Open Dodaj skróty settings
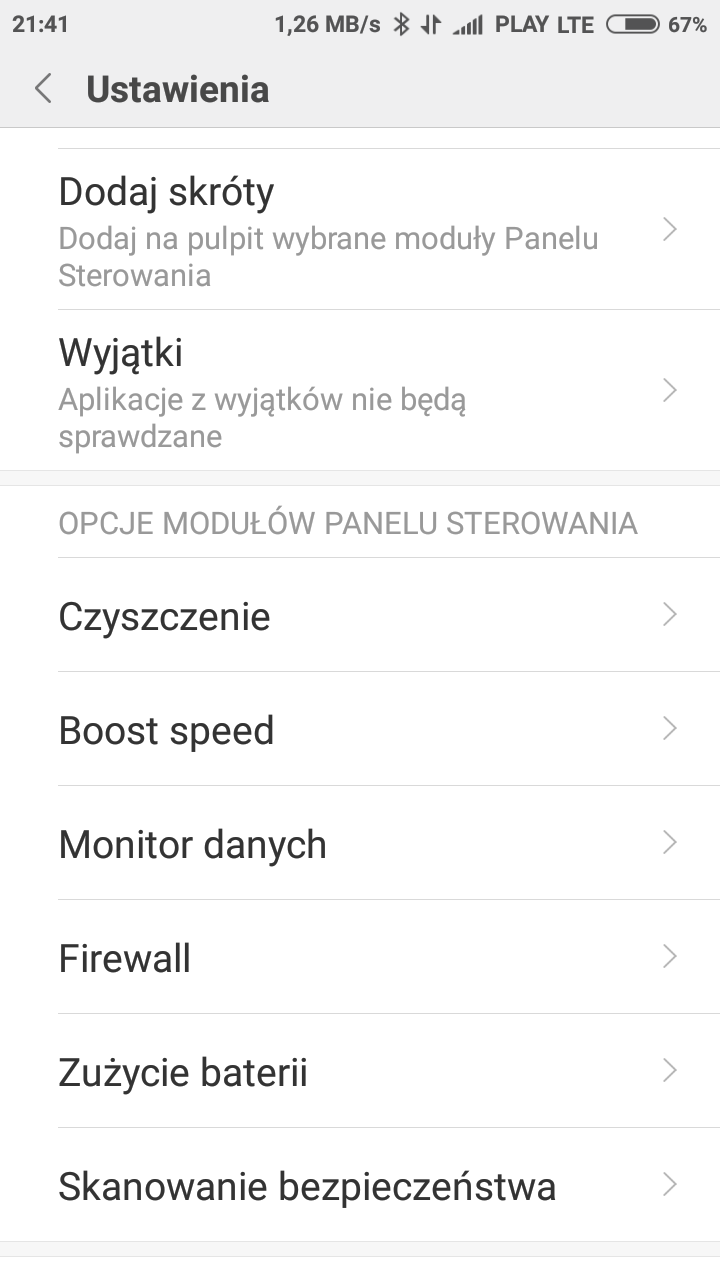This screenshot has height=1280, width=720. [360, 230]
